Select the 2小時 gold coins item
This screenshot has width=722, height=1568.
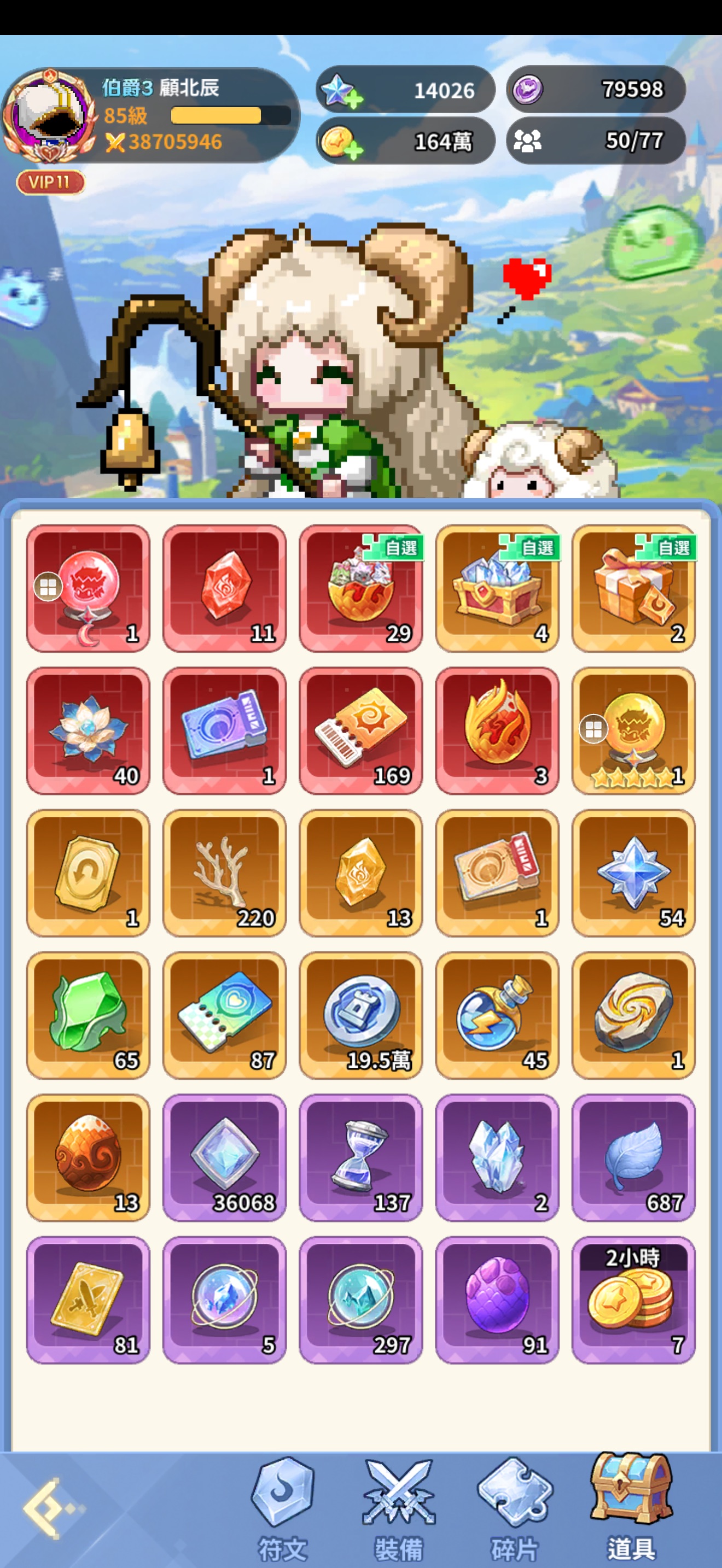(634, 1300)
